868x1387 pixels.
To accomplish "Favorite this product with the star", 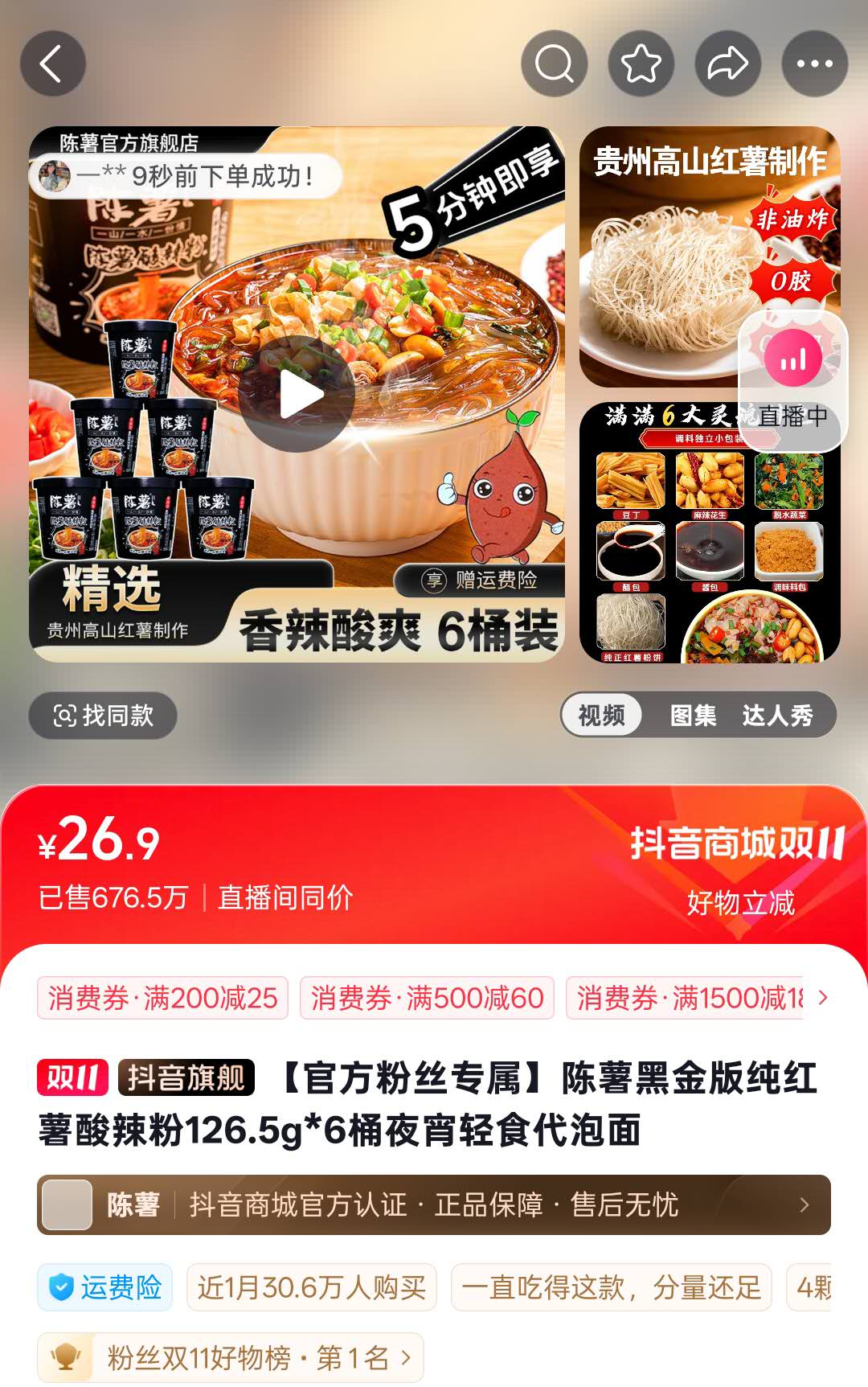I will tap(641, 64).
